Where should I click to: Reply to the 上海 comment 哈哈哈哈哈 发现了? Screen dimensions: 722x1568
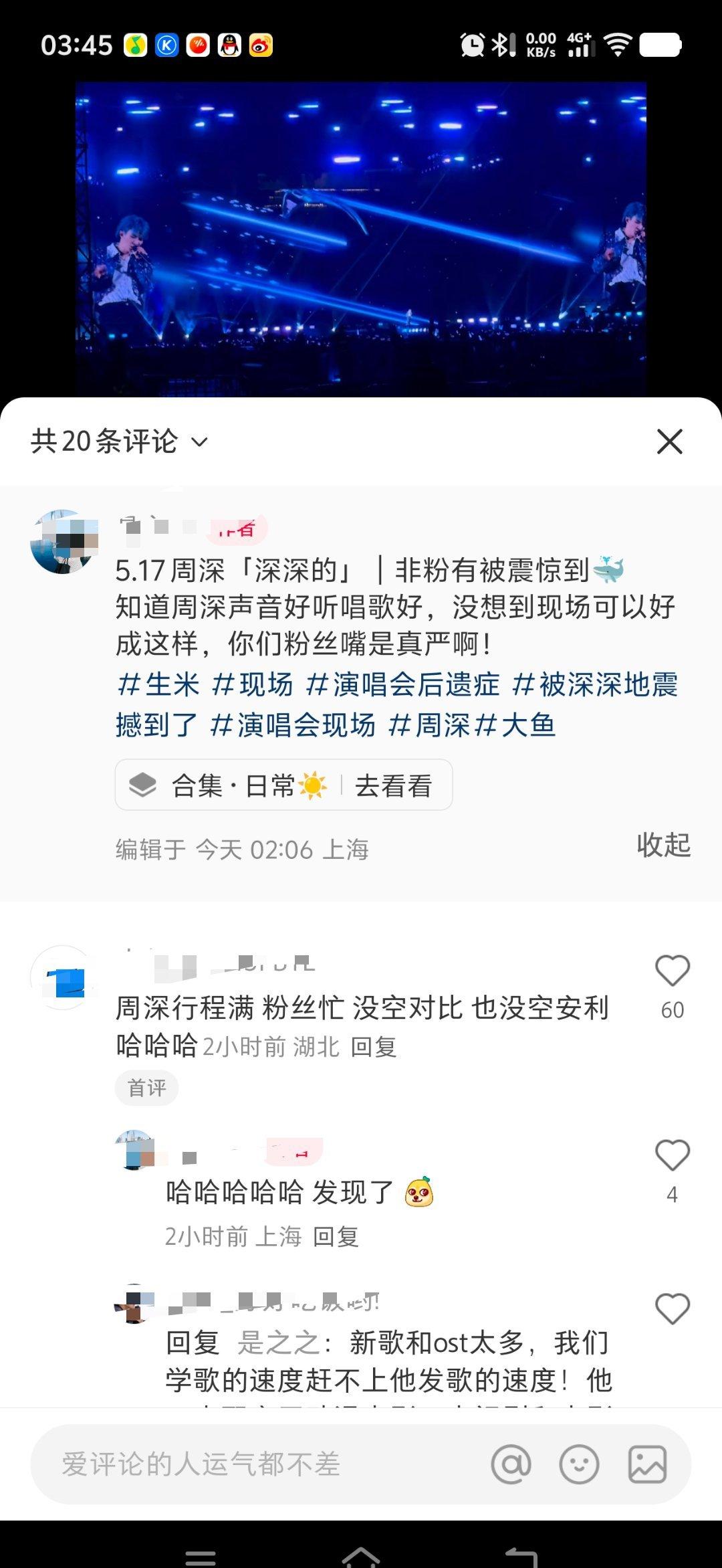(x=336, y=1237)
